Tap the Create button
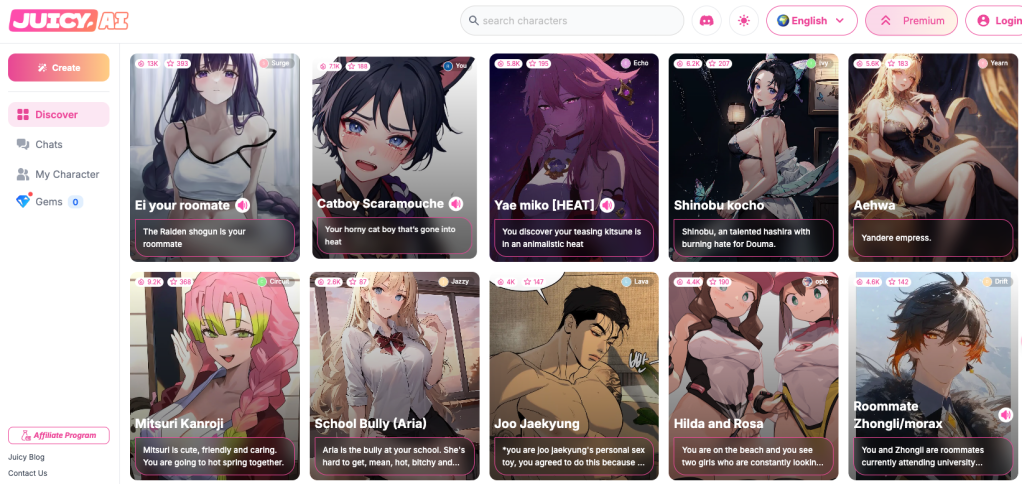Viewport: 1022px width, 484px height. [58, 67]
